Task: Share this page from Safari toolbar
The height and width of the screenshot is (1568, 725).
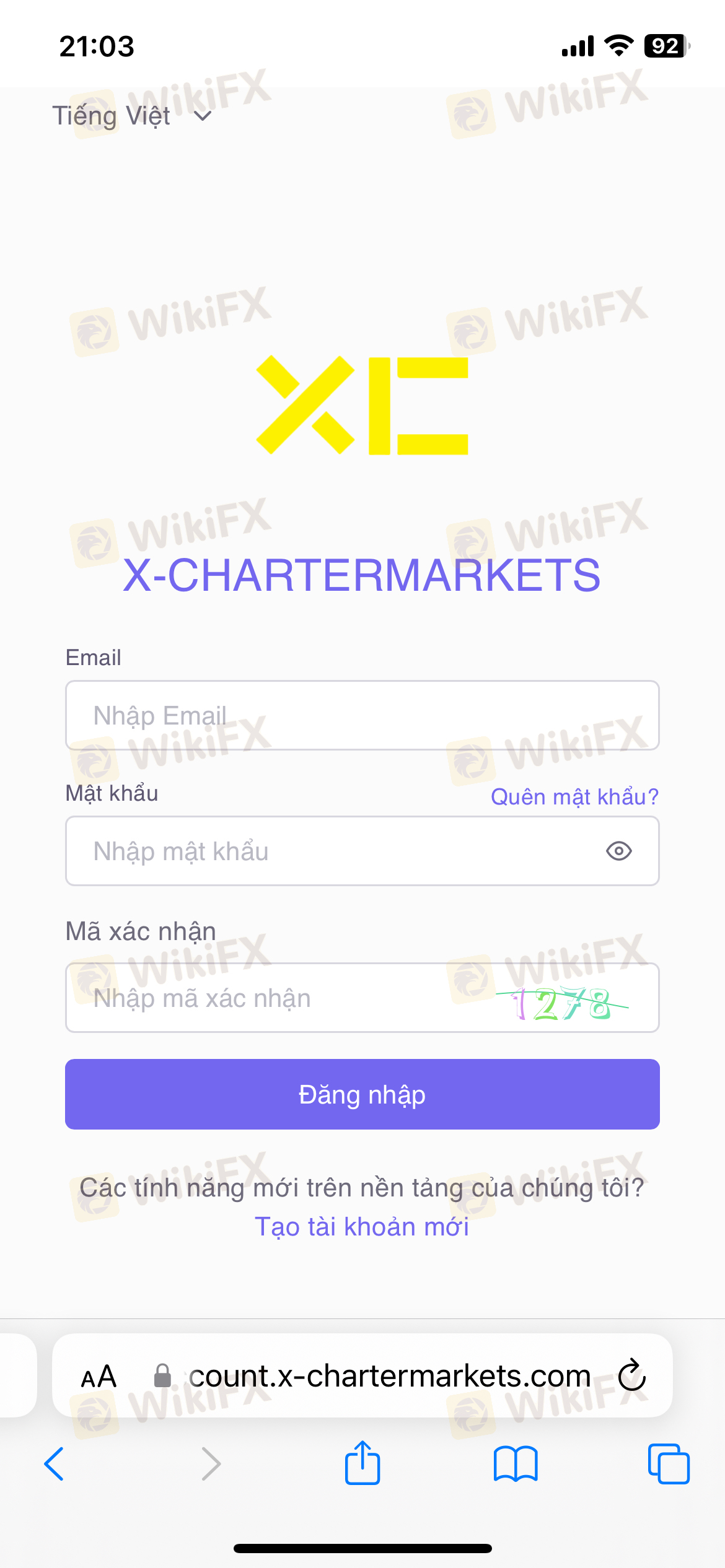Action: click(x=362, y=1463)
